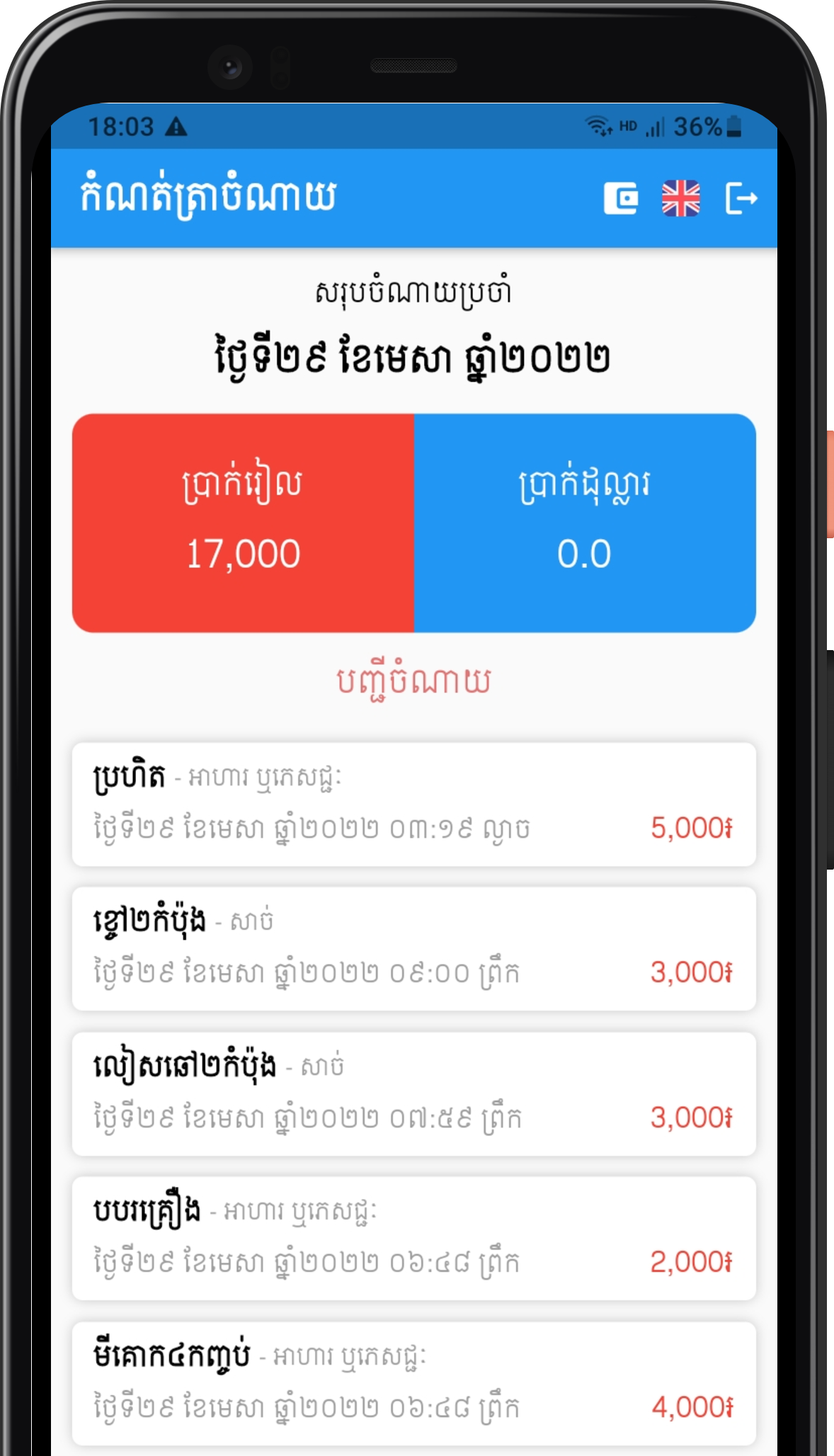The image size is (834, 1456).
Task: Log out using the exit icon
Action: pos(741,198)
